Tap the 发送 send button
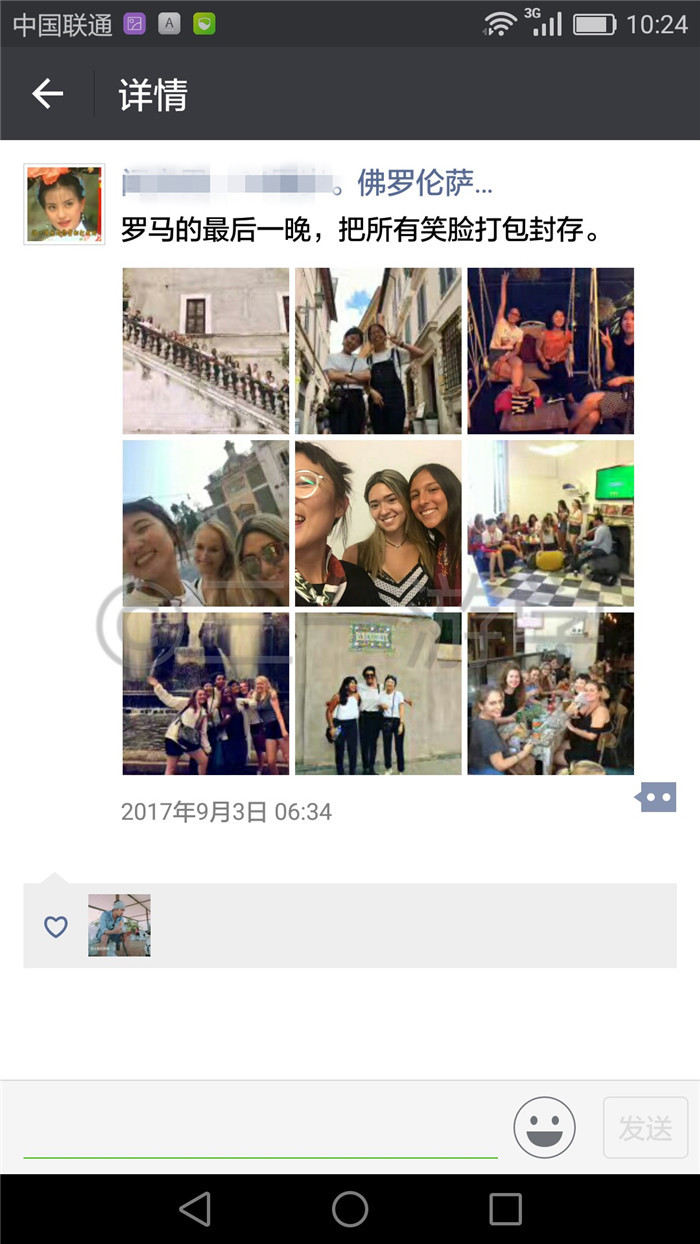Image resolution: width=700 pixels, height=1244 pixels. 645,1128
